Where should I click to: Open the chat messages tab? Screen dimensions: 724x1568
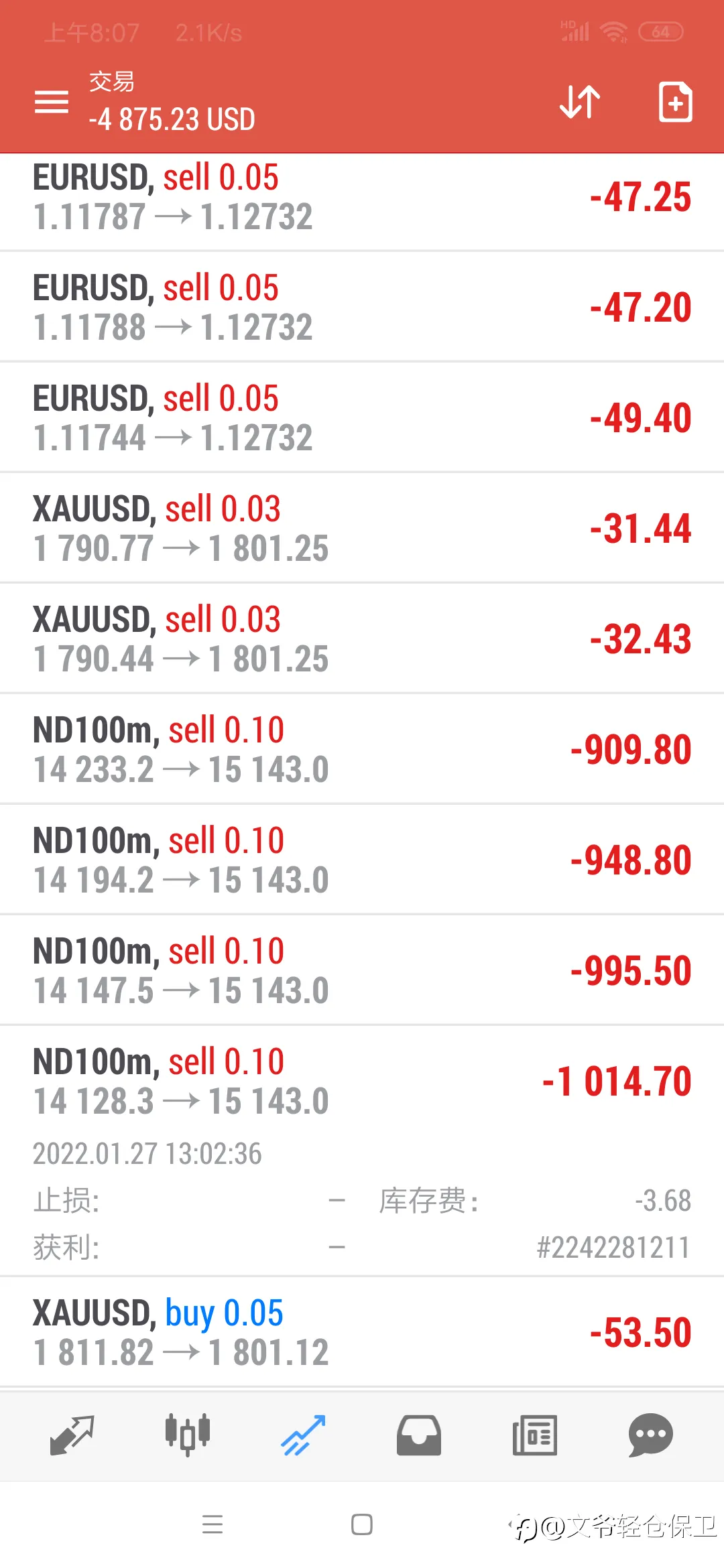tap(651, 1435)
